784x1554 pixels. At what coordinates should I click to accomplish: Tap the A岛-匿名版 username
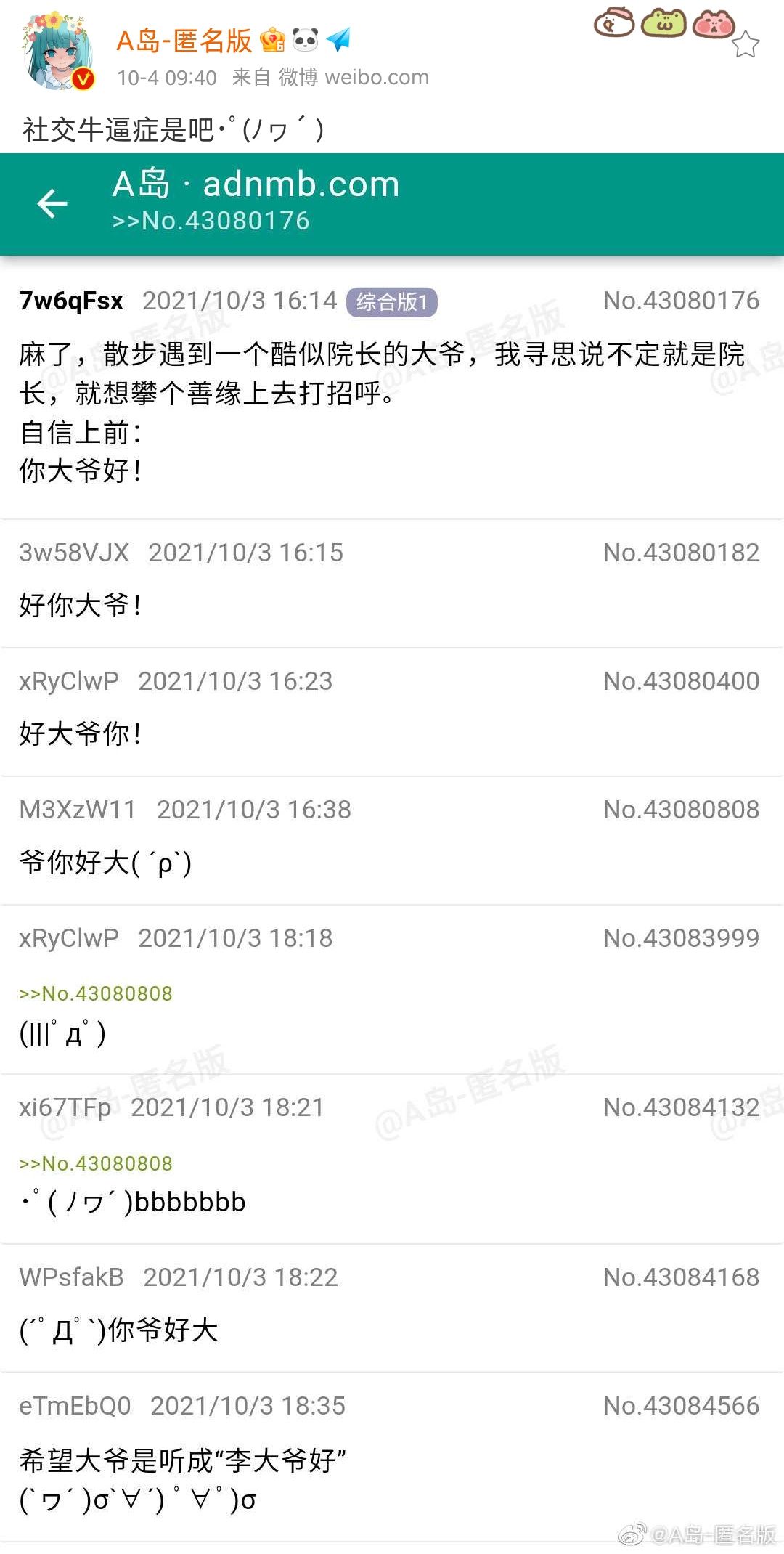[184, 41]
